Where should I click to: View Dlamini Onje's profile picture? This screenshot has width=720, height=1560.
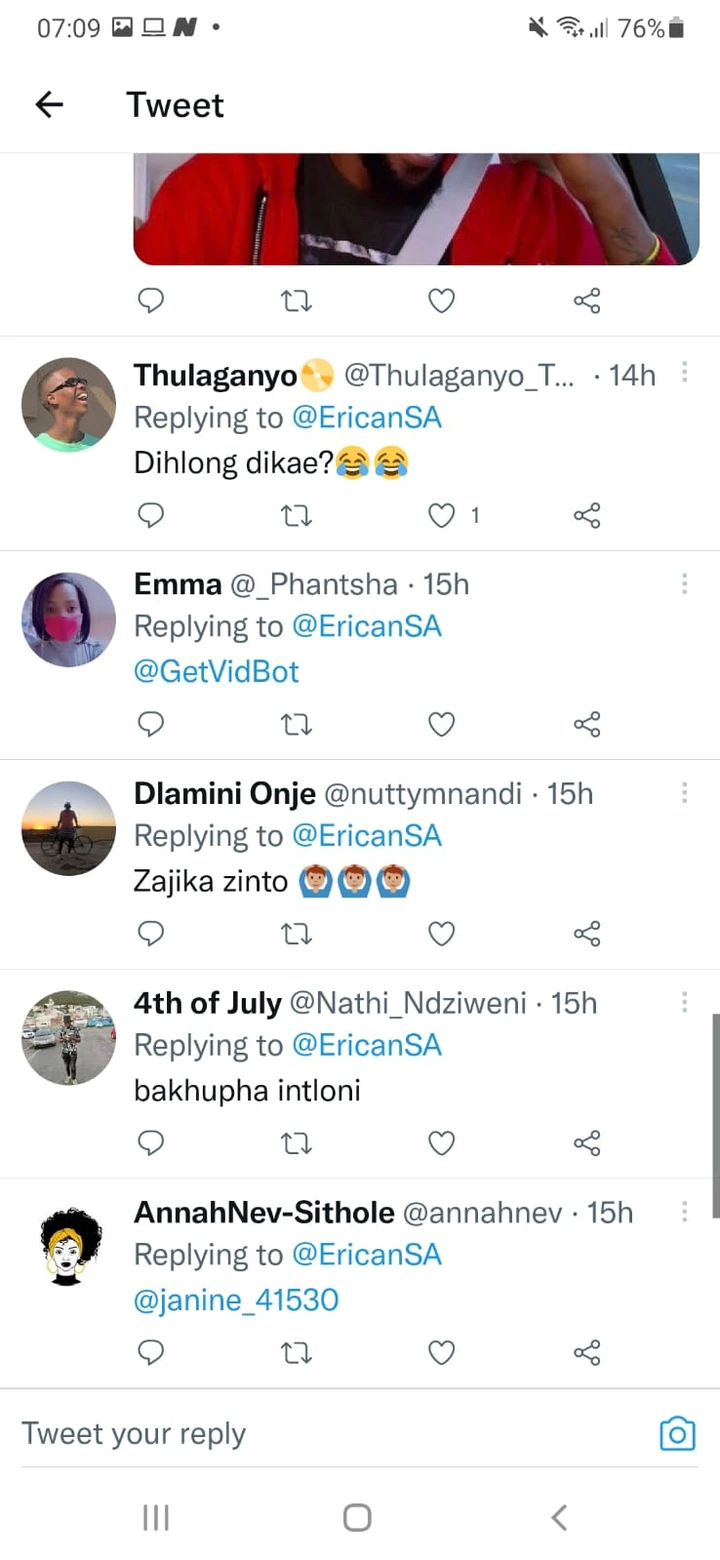(69, 829)
